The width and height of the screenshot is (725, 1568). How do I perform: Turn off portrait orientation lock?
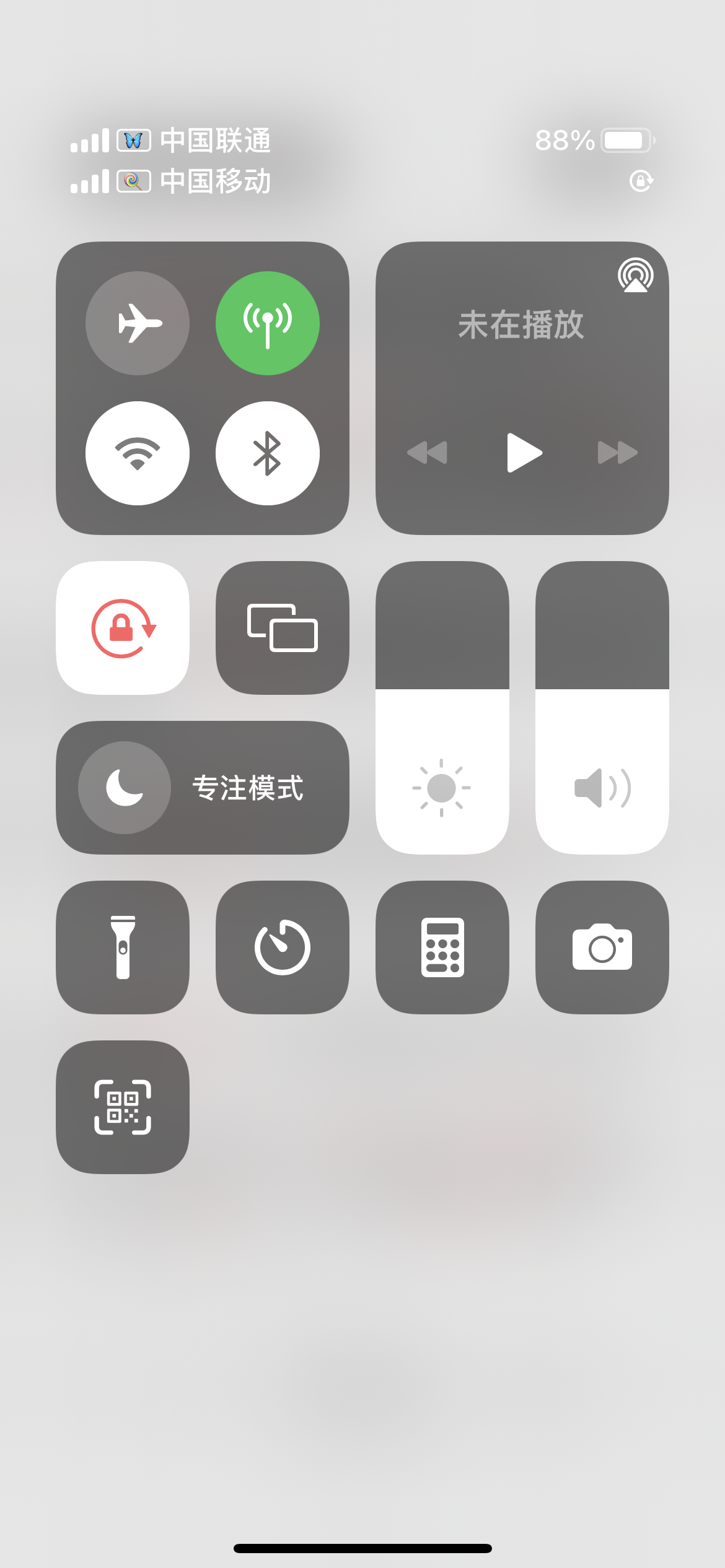point(123,628)
